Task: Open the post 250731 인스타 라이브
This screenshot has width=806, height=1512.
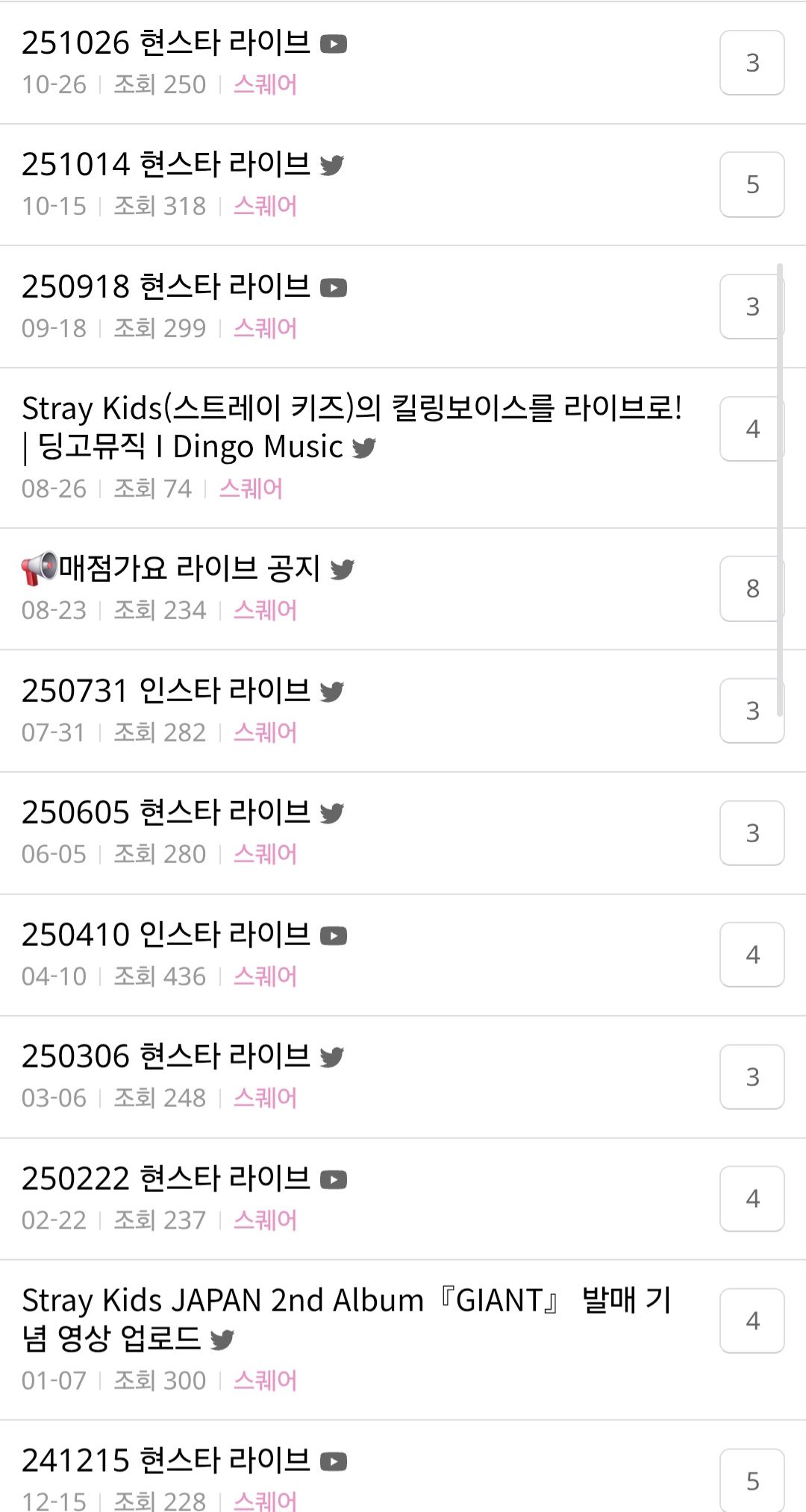Action: point(166,691)
